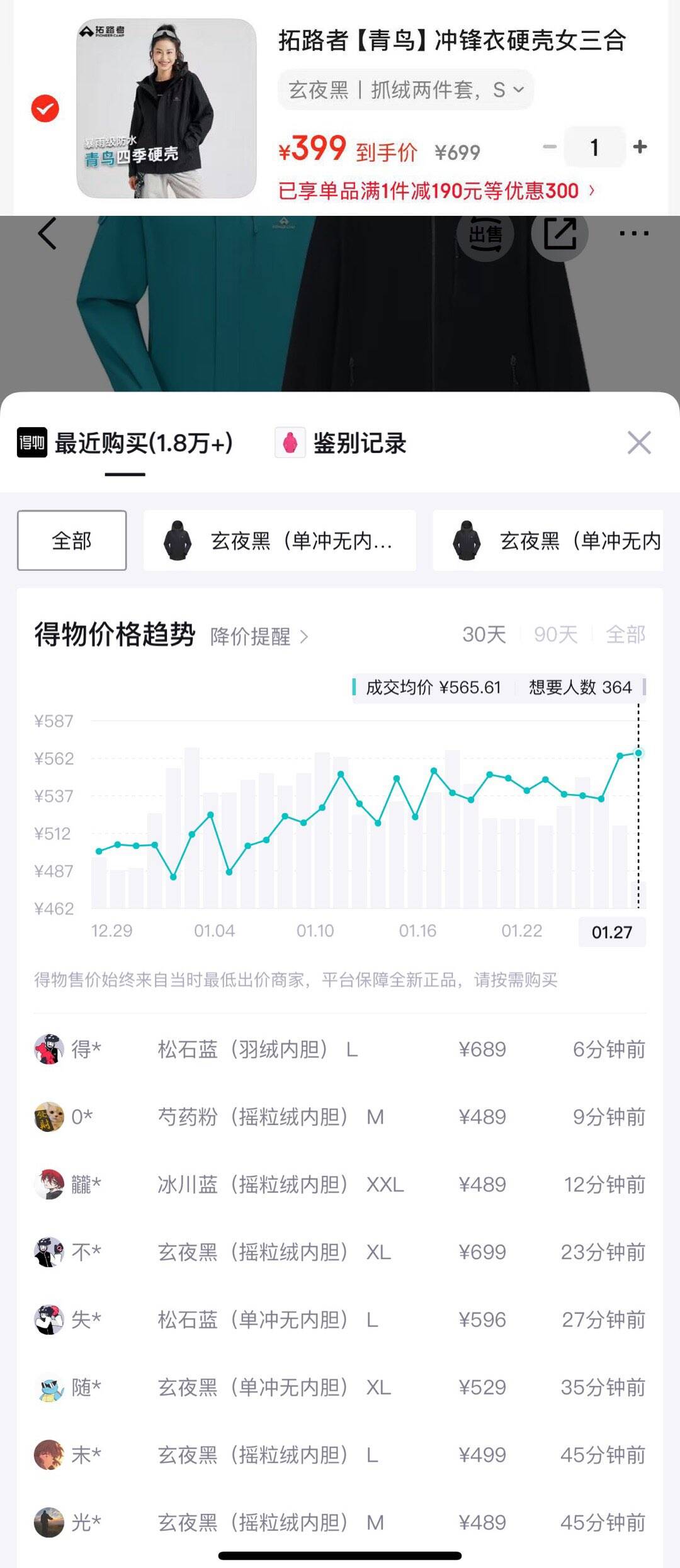
Task: Open the 玄夜黑 抓绒两件套 S variant dropdown
Action: coord(405,90)
